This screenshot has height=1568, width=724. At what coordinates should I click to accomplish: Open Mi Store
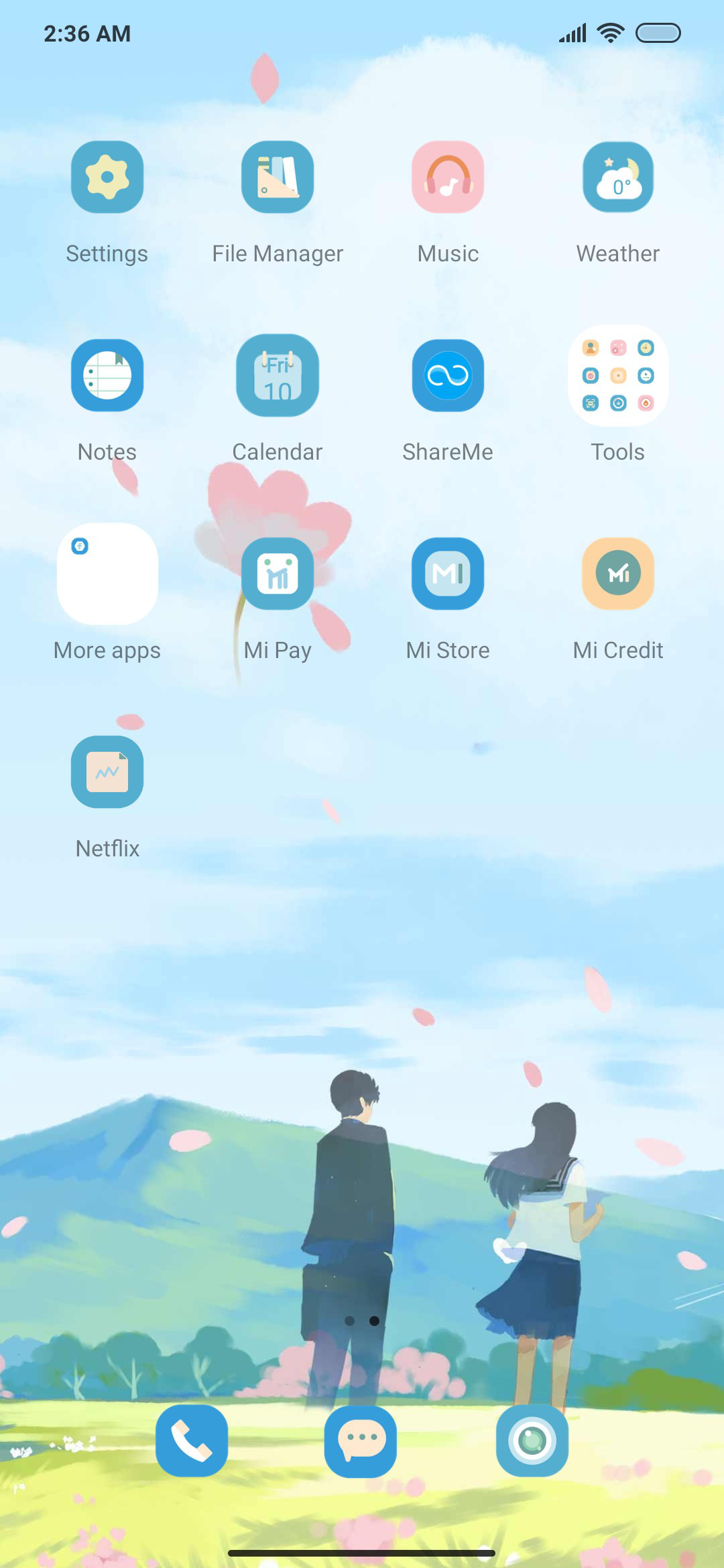448,574
